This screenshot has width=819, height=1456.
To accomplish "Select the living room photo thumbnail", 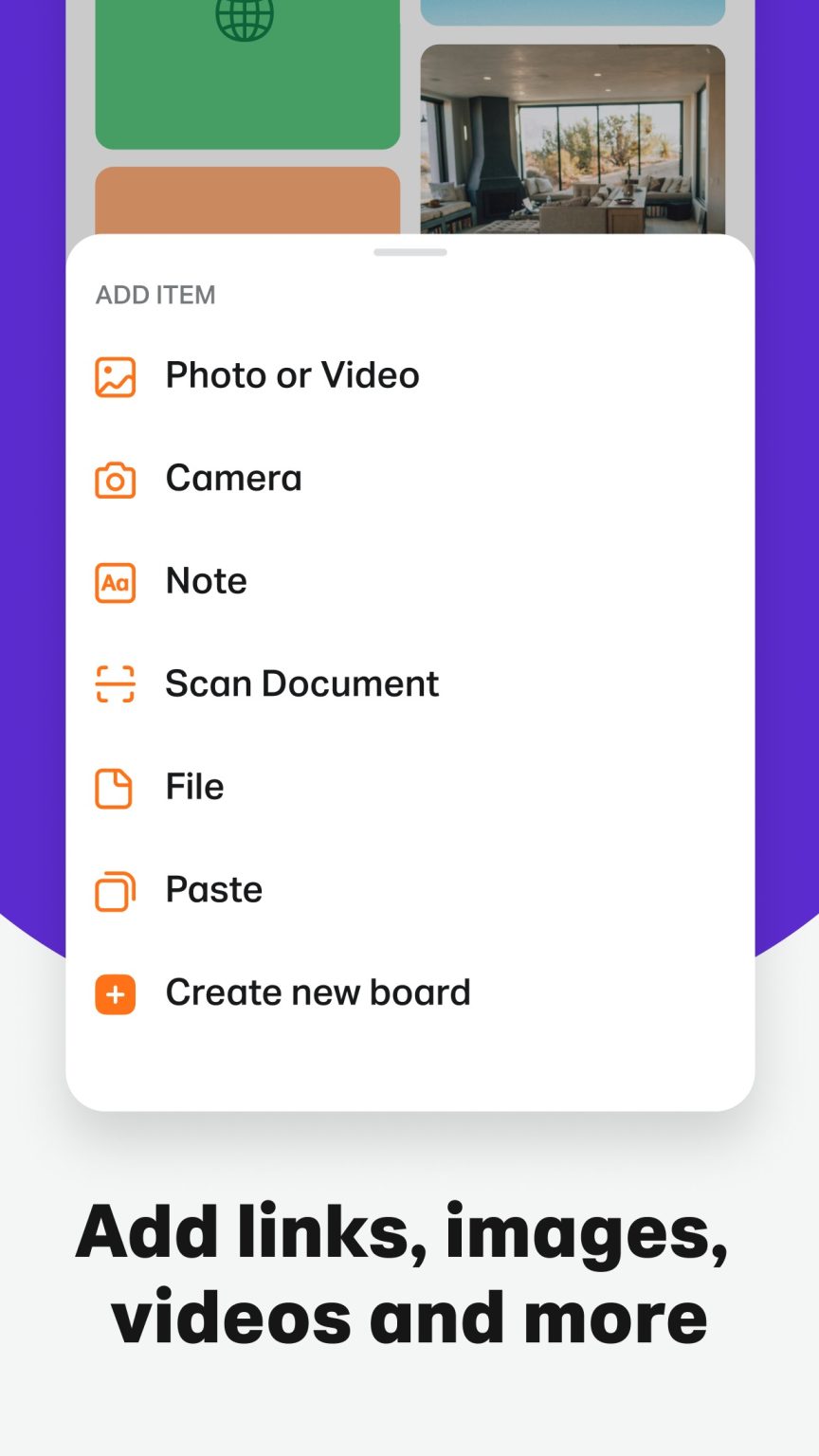I will point(573,142).
